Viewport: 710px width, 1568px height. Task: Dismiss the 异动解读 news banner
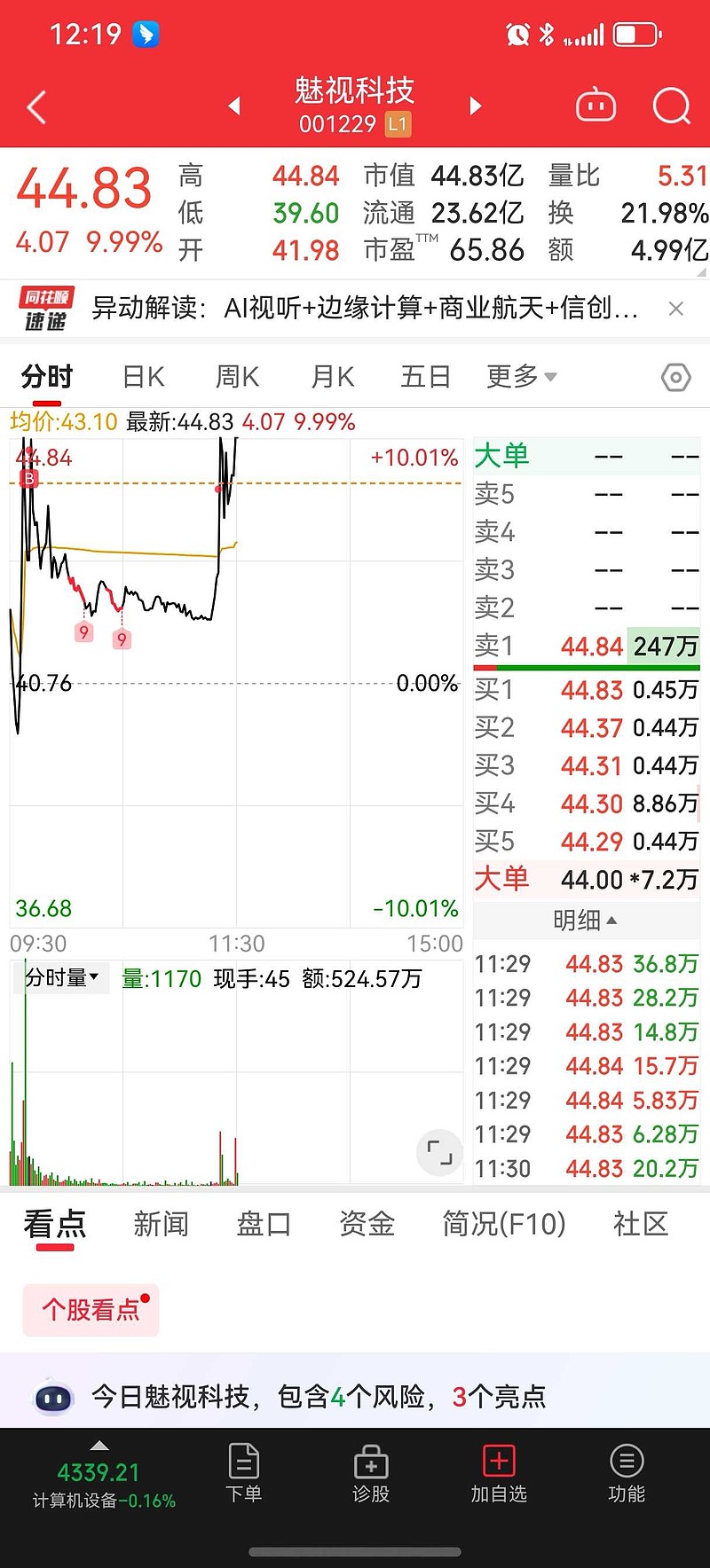tap(676, 309)
